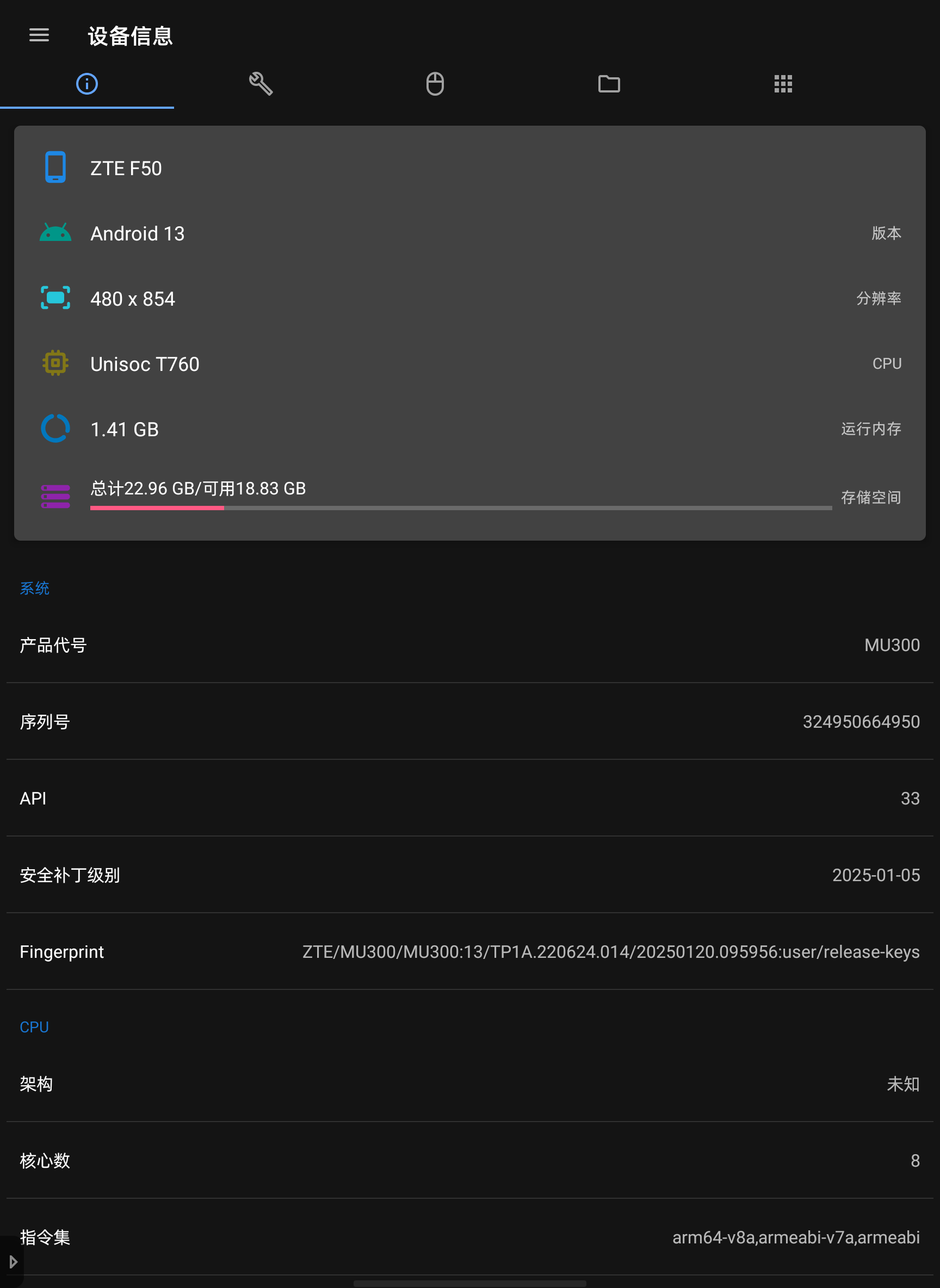Click the 设备信息 title
This screenshot has height=1288, width=940.
click(x=129, y=35)
